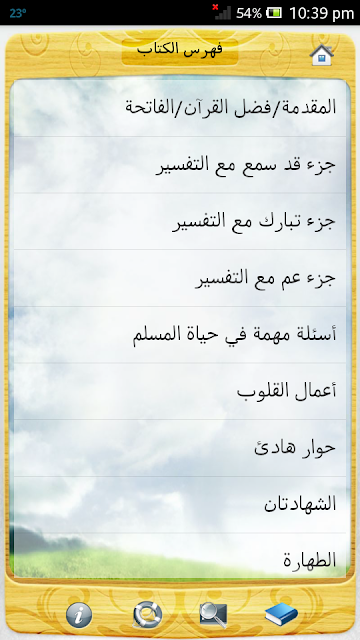This screenshot has height=640, width=360.
Task: Open أعمال القلوب section
Action: click(x=180, y=391)
